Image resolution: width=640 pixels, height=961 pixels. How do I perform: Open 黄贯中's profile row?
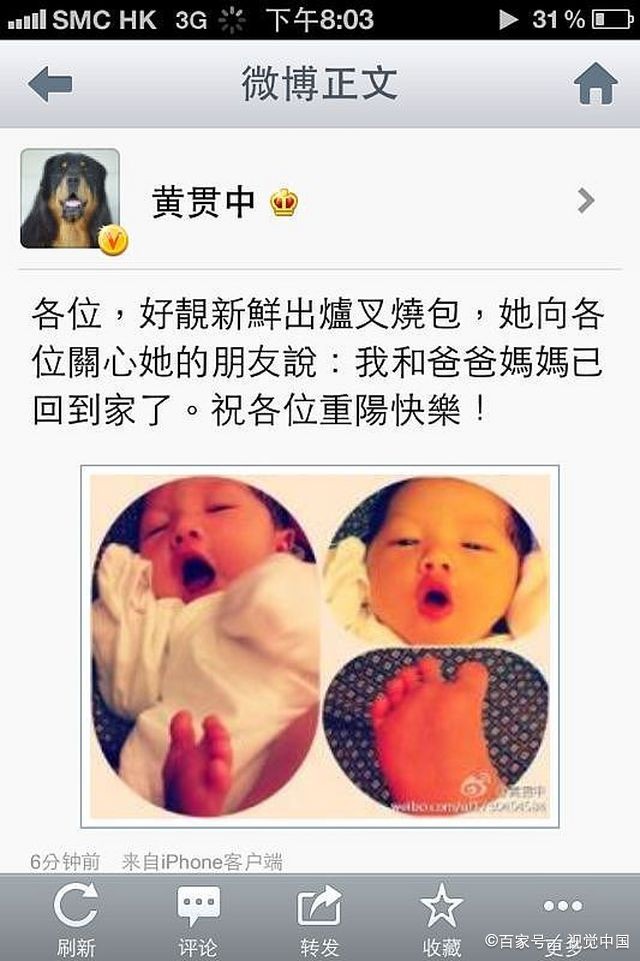pyautogui.click(x=320, y=202)
